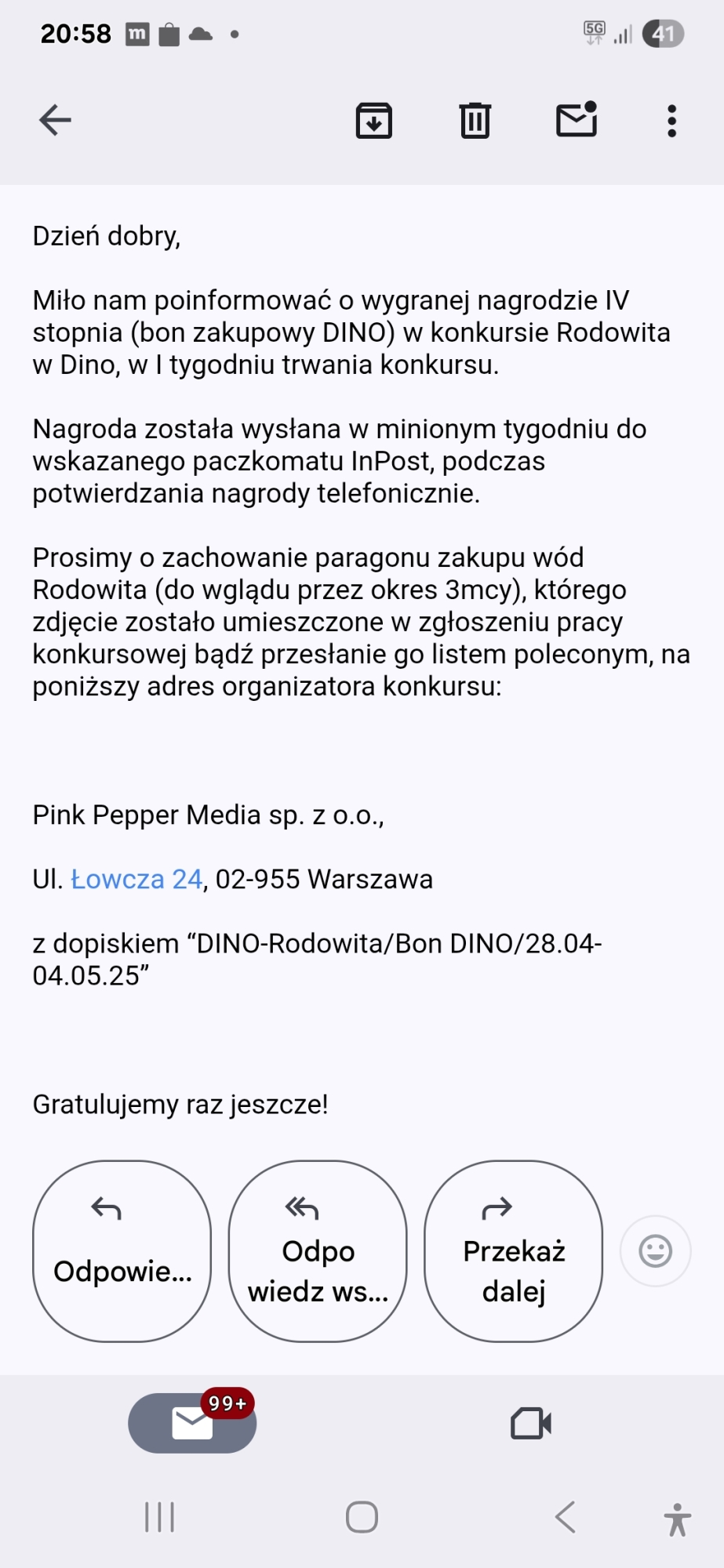The image size is (724, 1568).
Task: Archive this email
Action: [374, 121]
